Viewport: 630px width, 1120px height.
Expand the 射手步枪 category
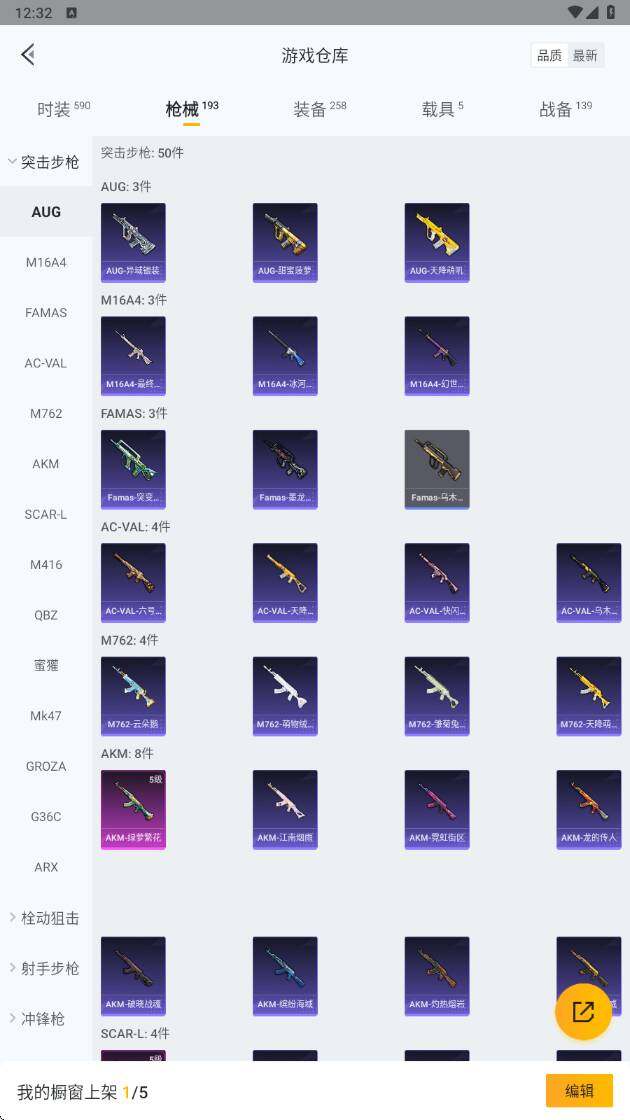click(45, 967)
